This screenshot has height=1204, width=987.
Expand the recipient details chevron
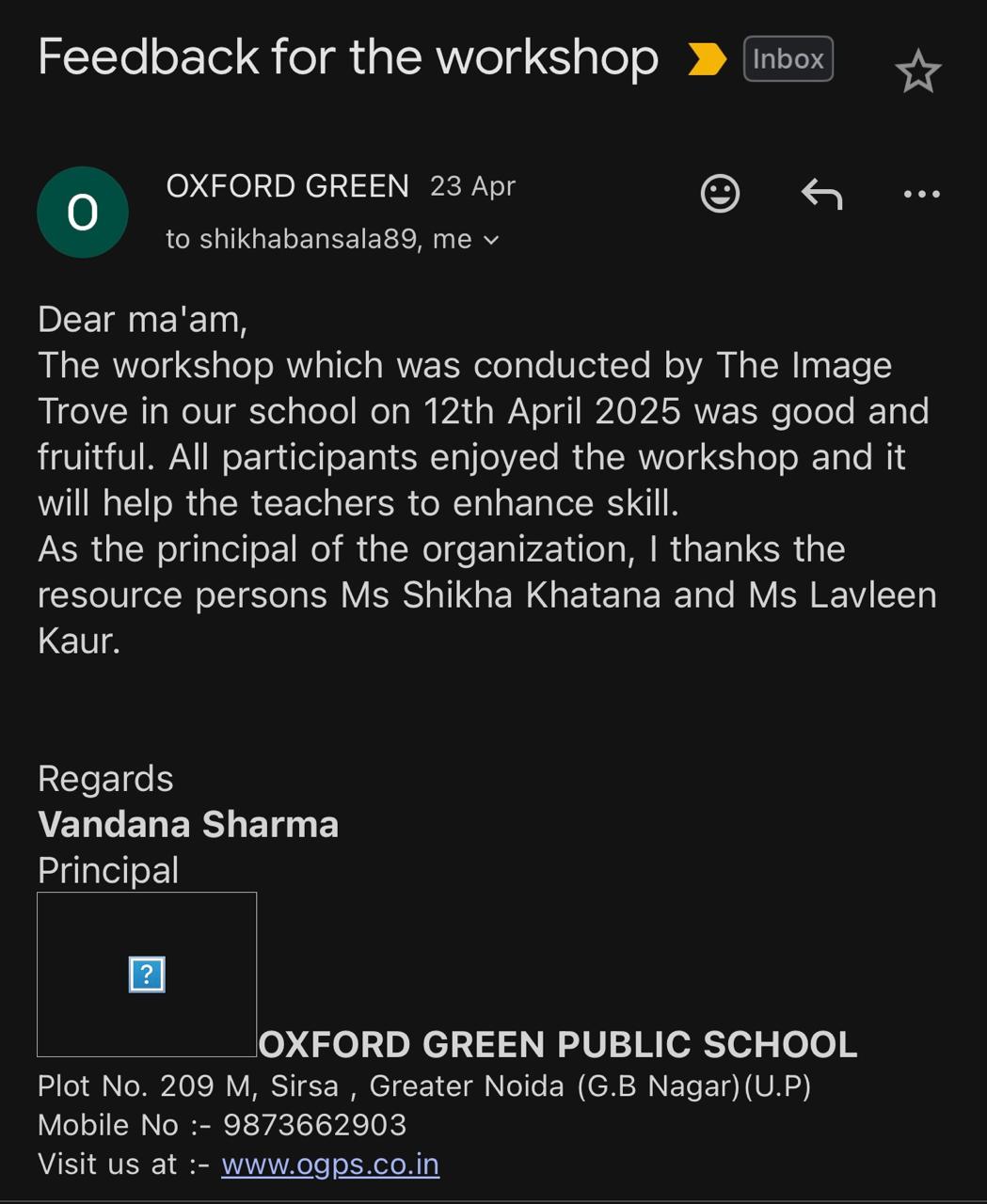point(491,241)
